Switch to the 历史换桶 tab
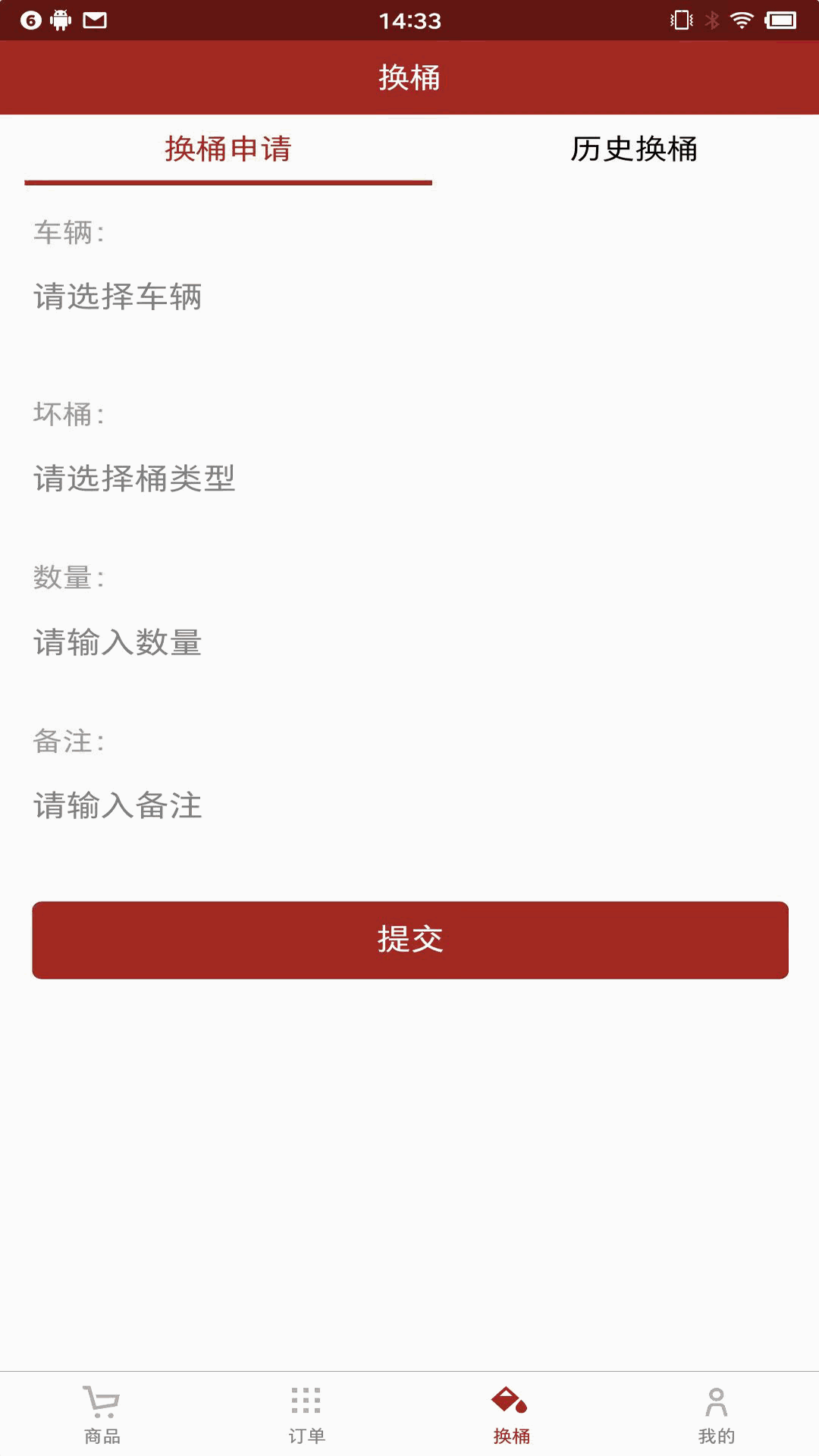The image size is (819, 1456). tap(634, 149)
